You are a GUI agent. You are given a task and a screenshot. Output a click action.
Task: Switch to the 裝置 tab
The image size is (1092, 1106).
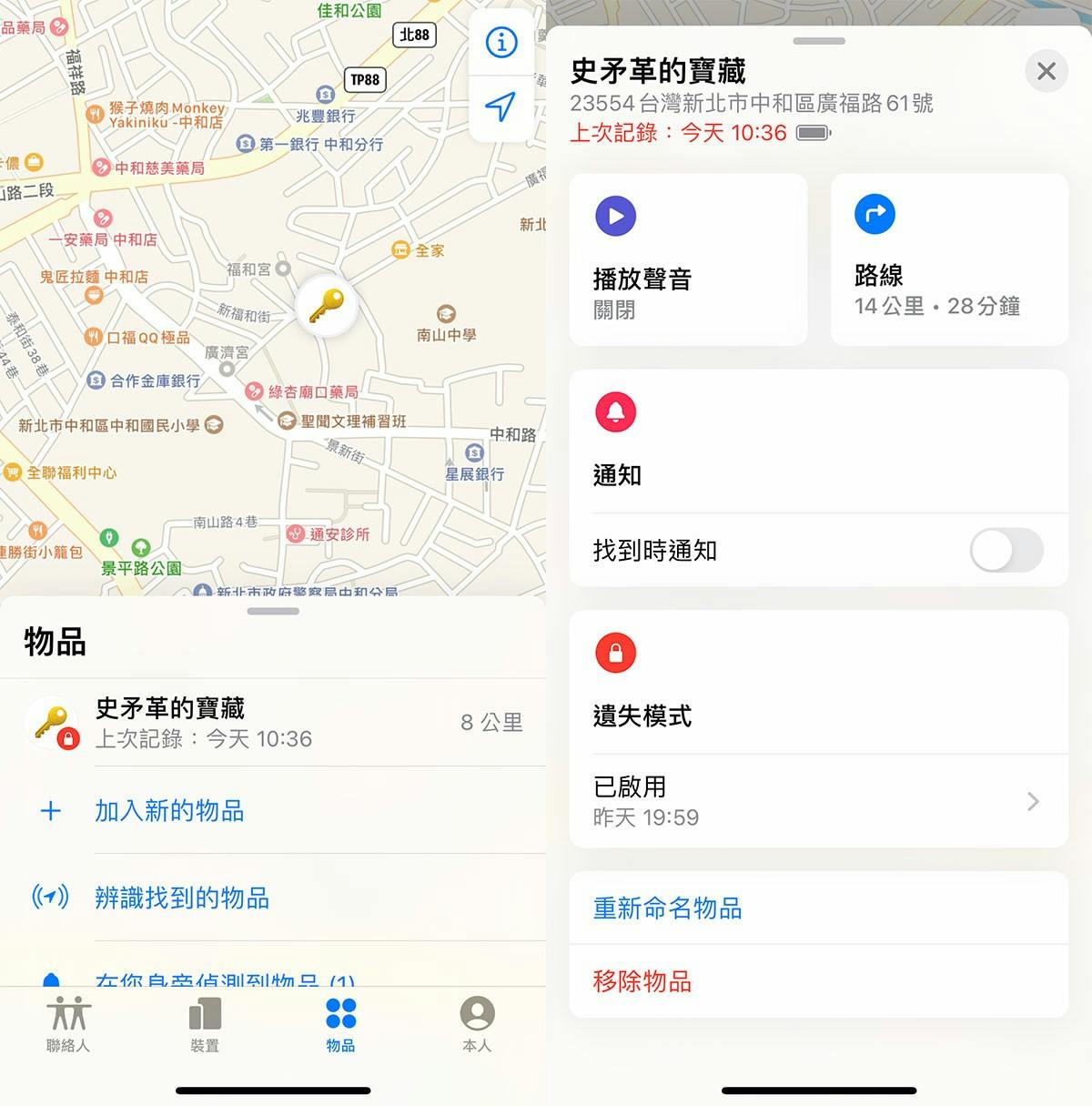[x=205, y=1024]
